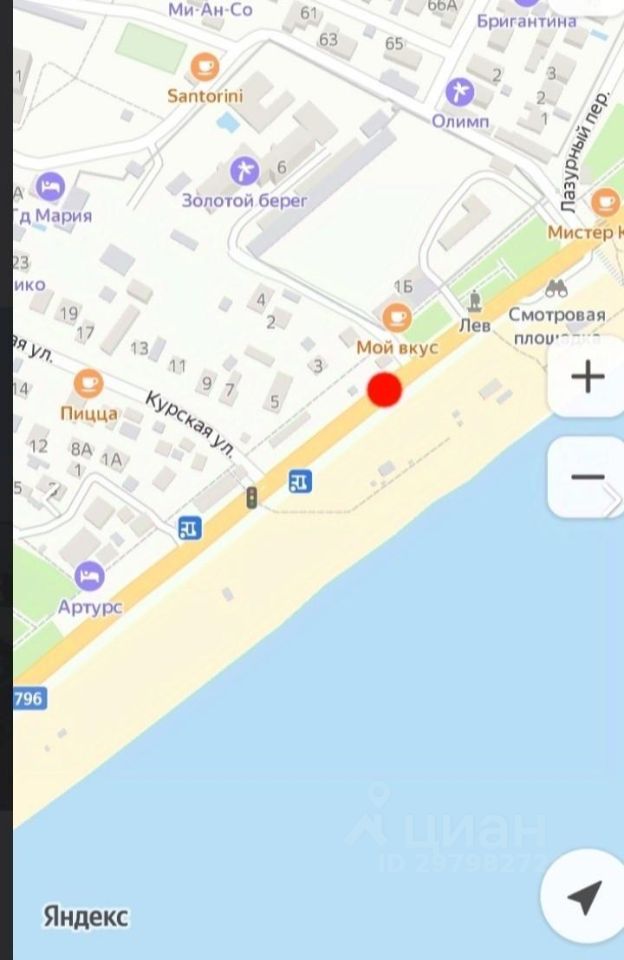Image resolution: width=624 pixels, height=960 pixels.
Task: Select the Смотровая площадка viewpoint marker
Action: coord(557,289)
